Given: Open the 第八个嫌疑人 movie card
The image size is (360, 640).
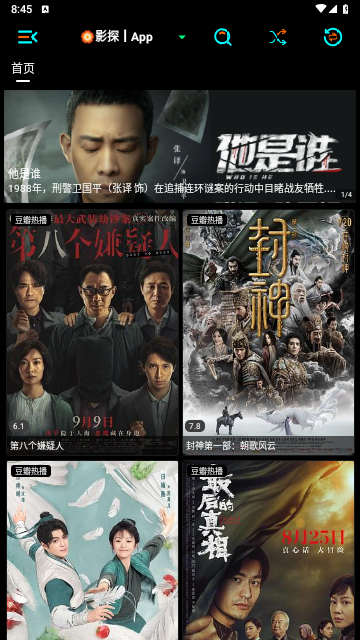Looking at the screenshot, I should pyautogui.click(x=92, y=332).
